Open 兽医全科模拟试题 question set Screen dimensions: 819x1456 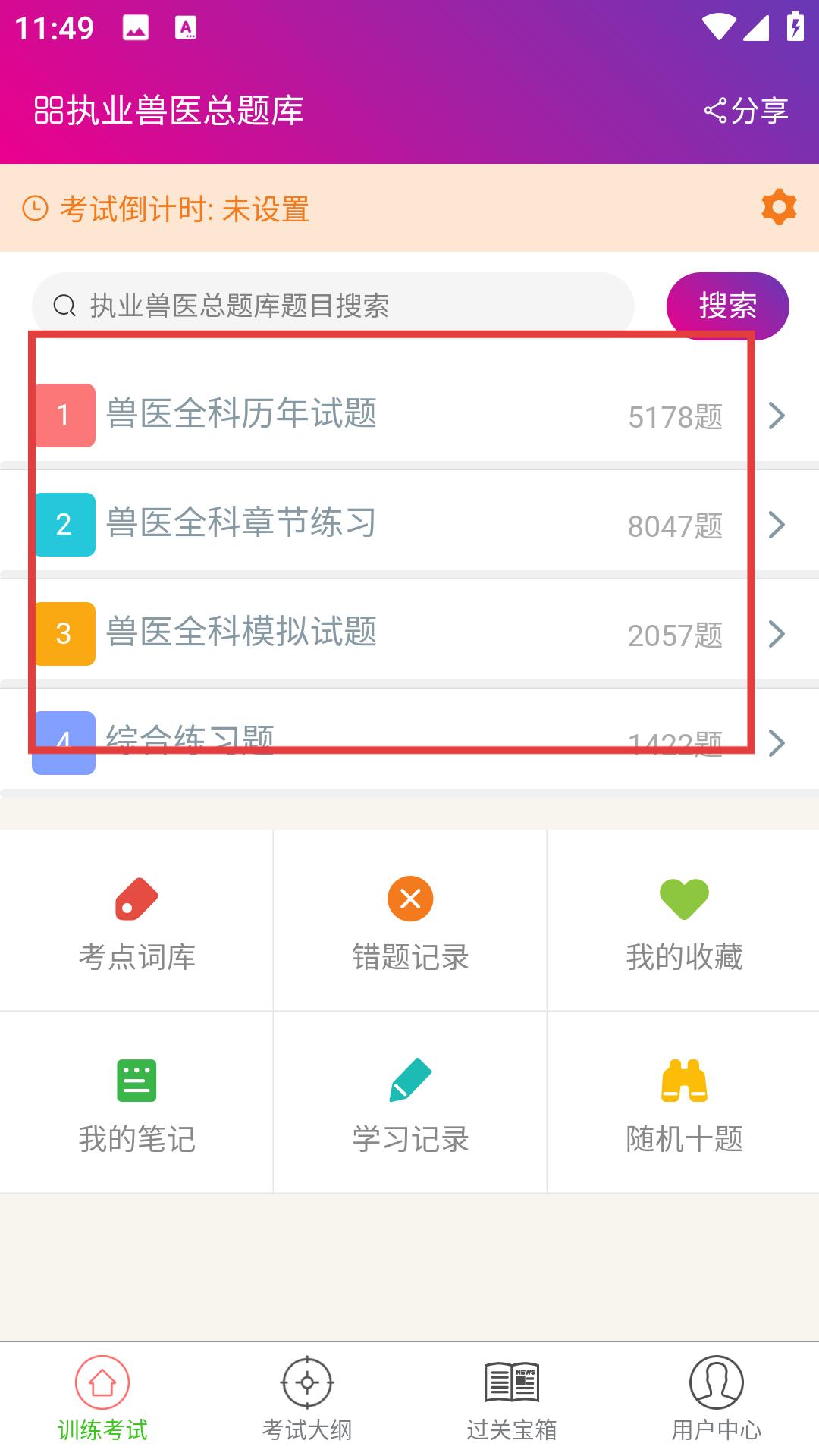(409, 633)
